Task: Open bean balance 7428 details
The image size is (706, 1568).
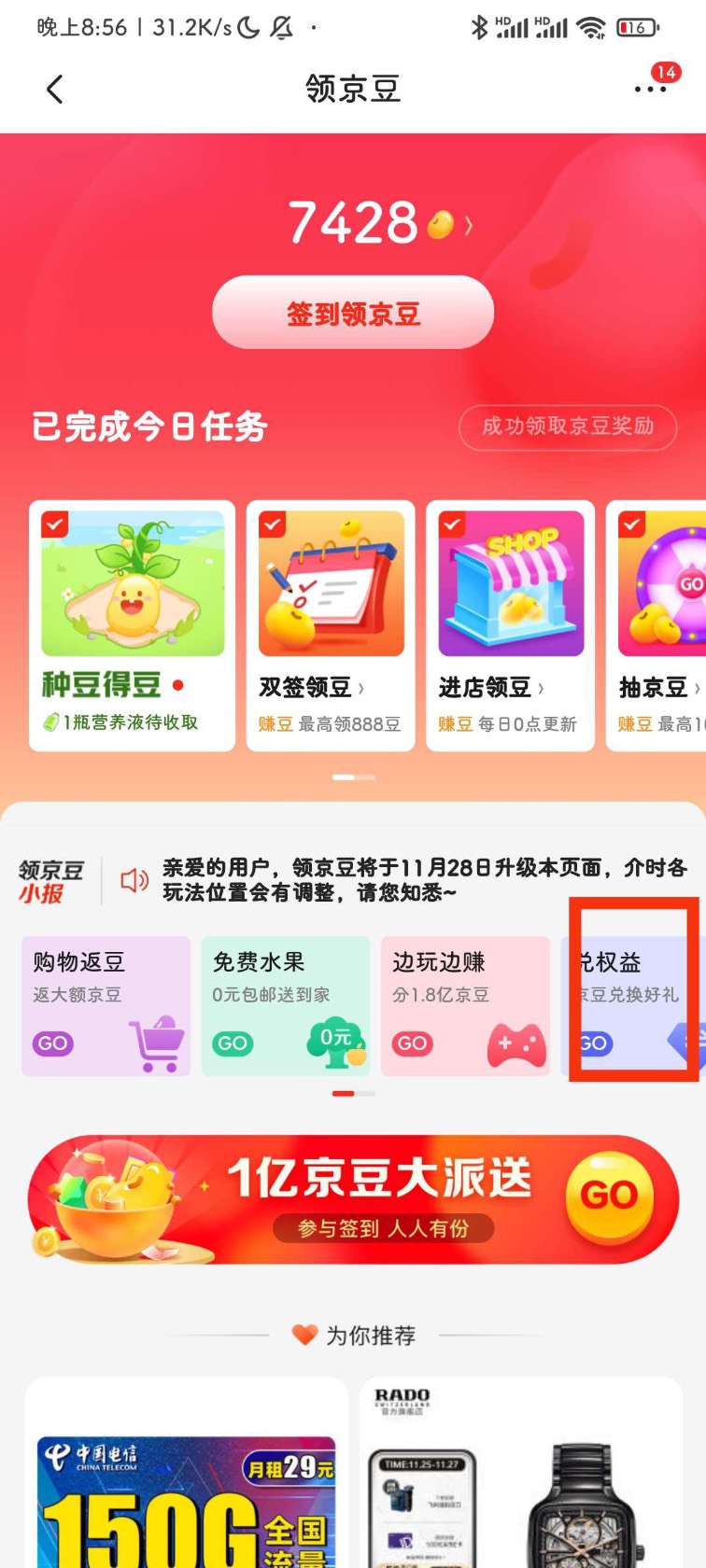Action: pyautogui.click(x=378, y=223)
